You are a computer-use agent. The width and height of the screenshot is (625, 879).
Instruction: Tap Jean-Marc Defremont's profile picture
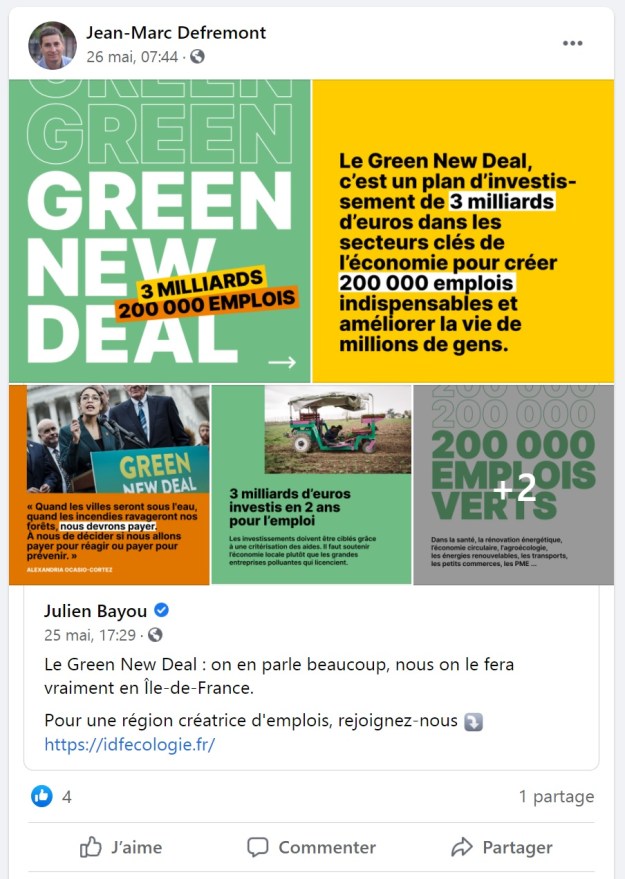52,45
